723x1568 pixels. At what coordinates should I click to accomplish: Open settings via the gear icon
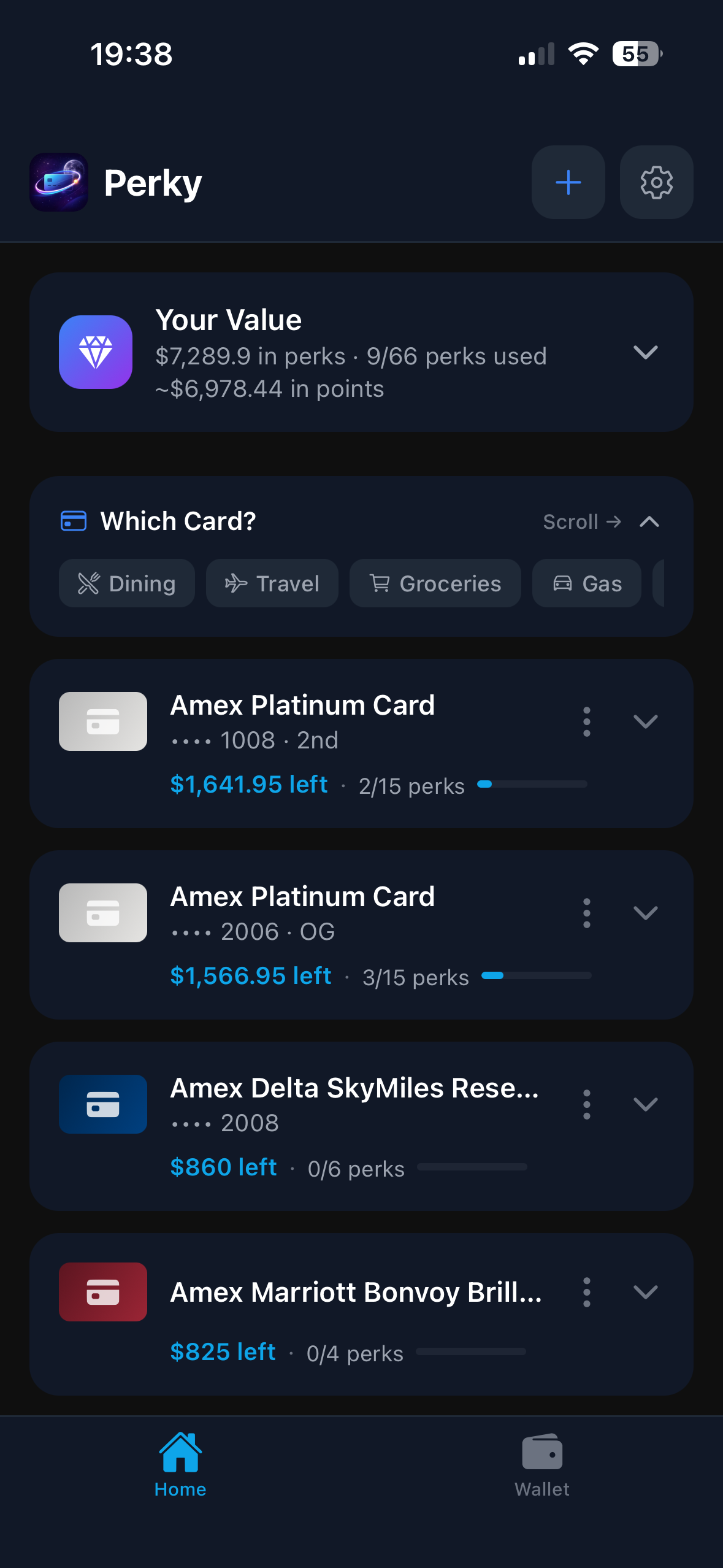click(x=656, y=182)
